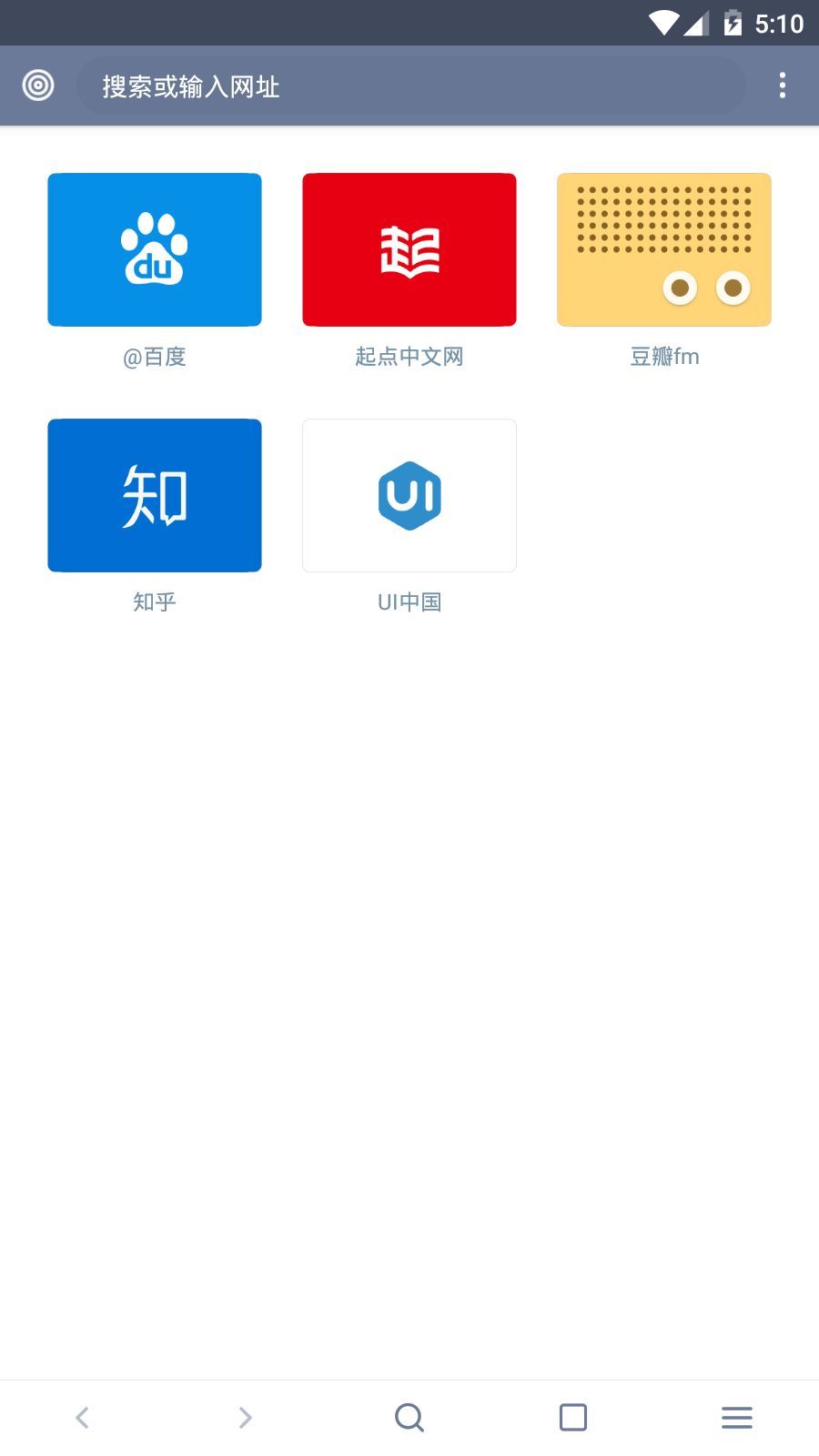Open the 起点中文网 shortcut tile
This screenshot has width=819, height=1456.
[409, 250]
